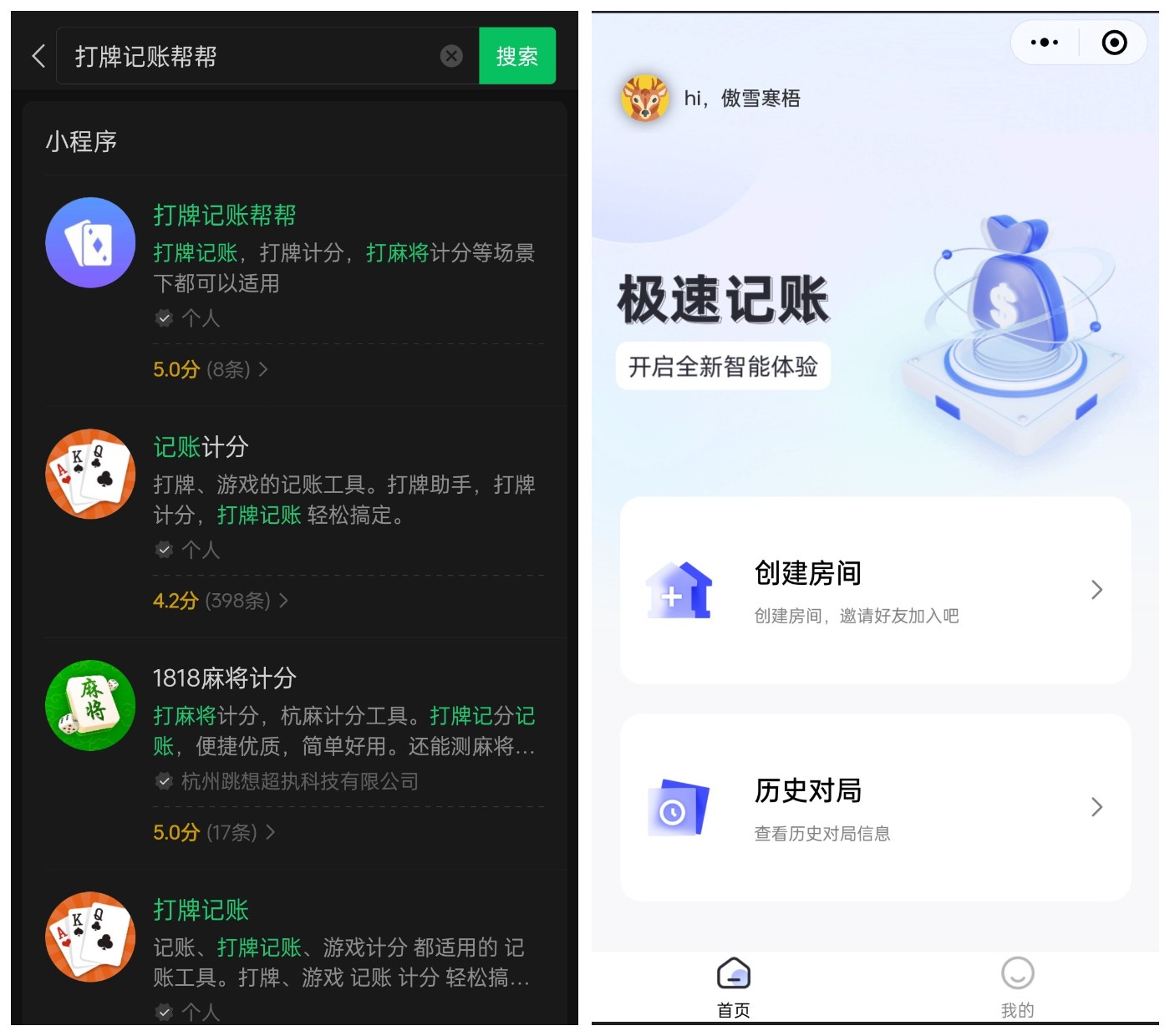
Task: Open the 创建房间 card
Action: point(875,590)
